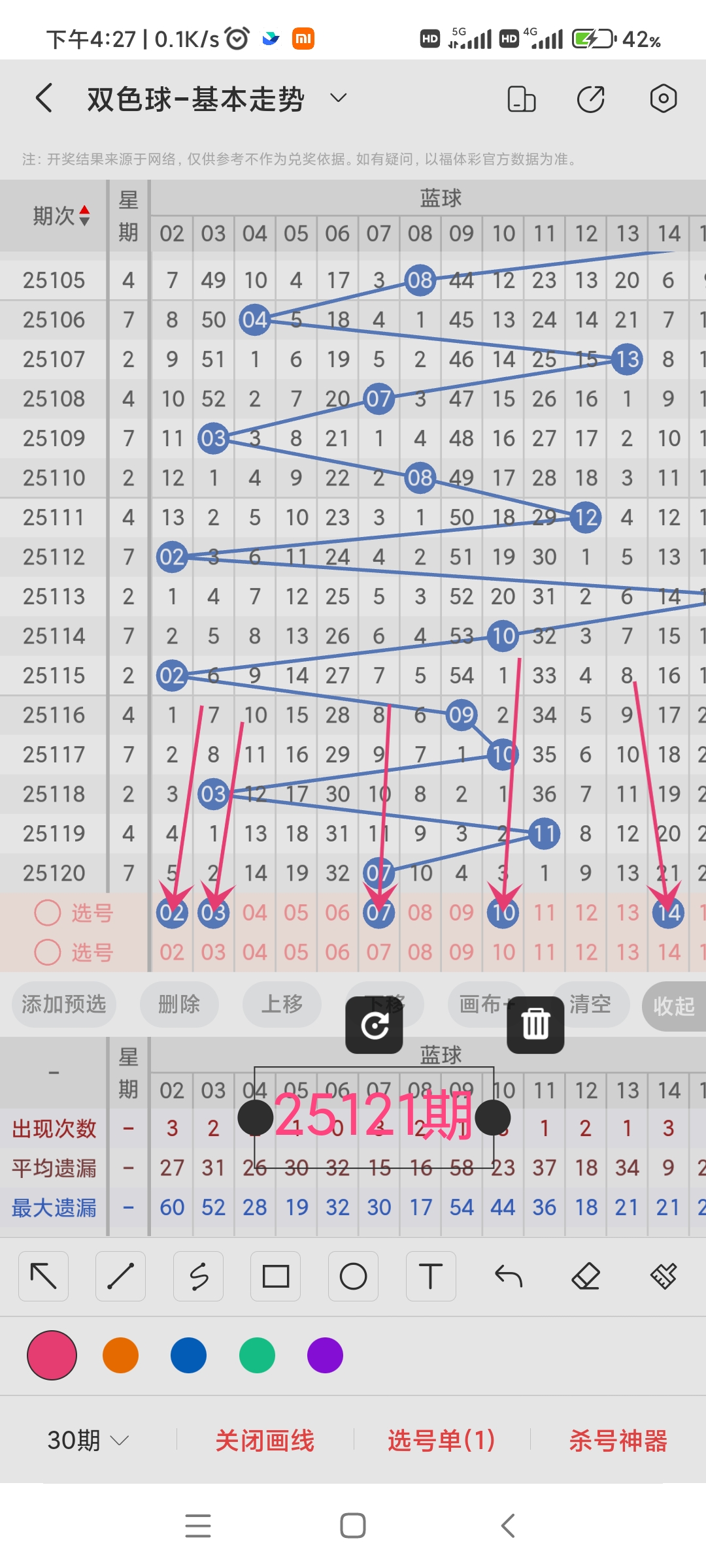The image size is (706, 1568).
Task: Select the curve drawing tool
Action: coord(198,1275)
